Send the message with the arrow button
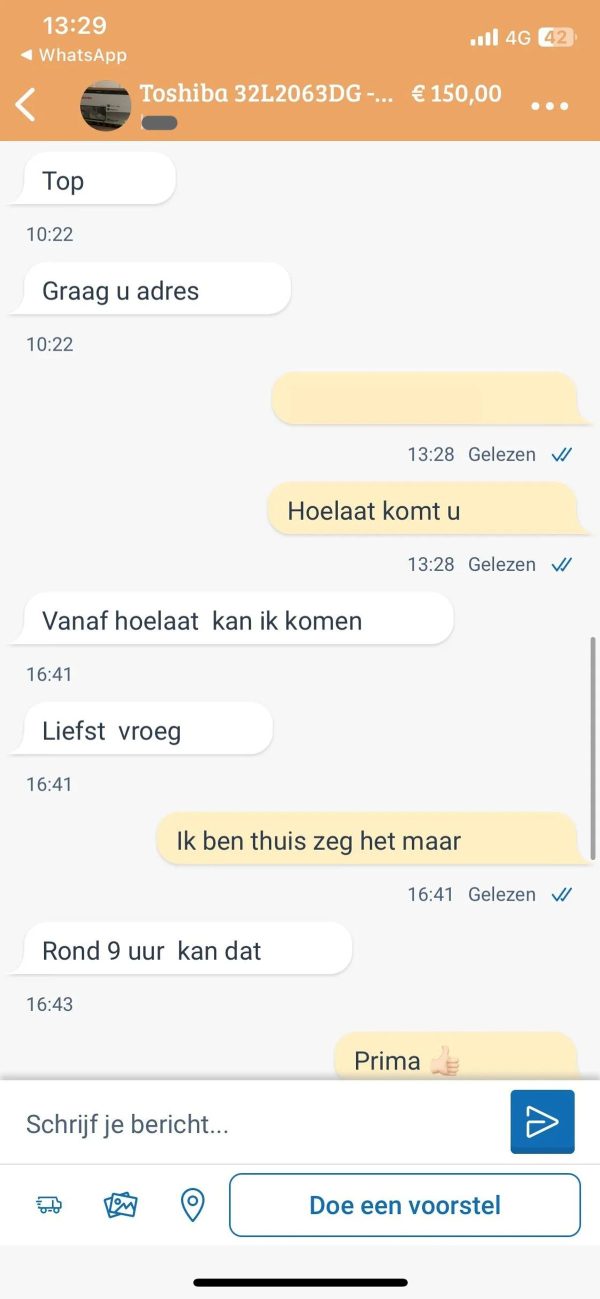600x1299 pixels. coord(542,1122)
